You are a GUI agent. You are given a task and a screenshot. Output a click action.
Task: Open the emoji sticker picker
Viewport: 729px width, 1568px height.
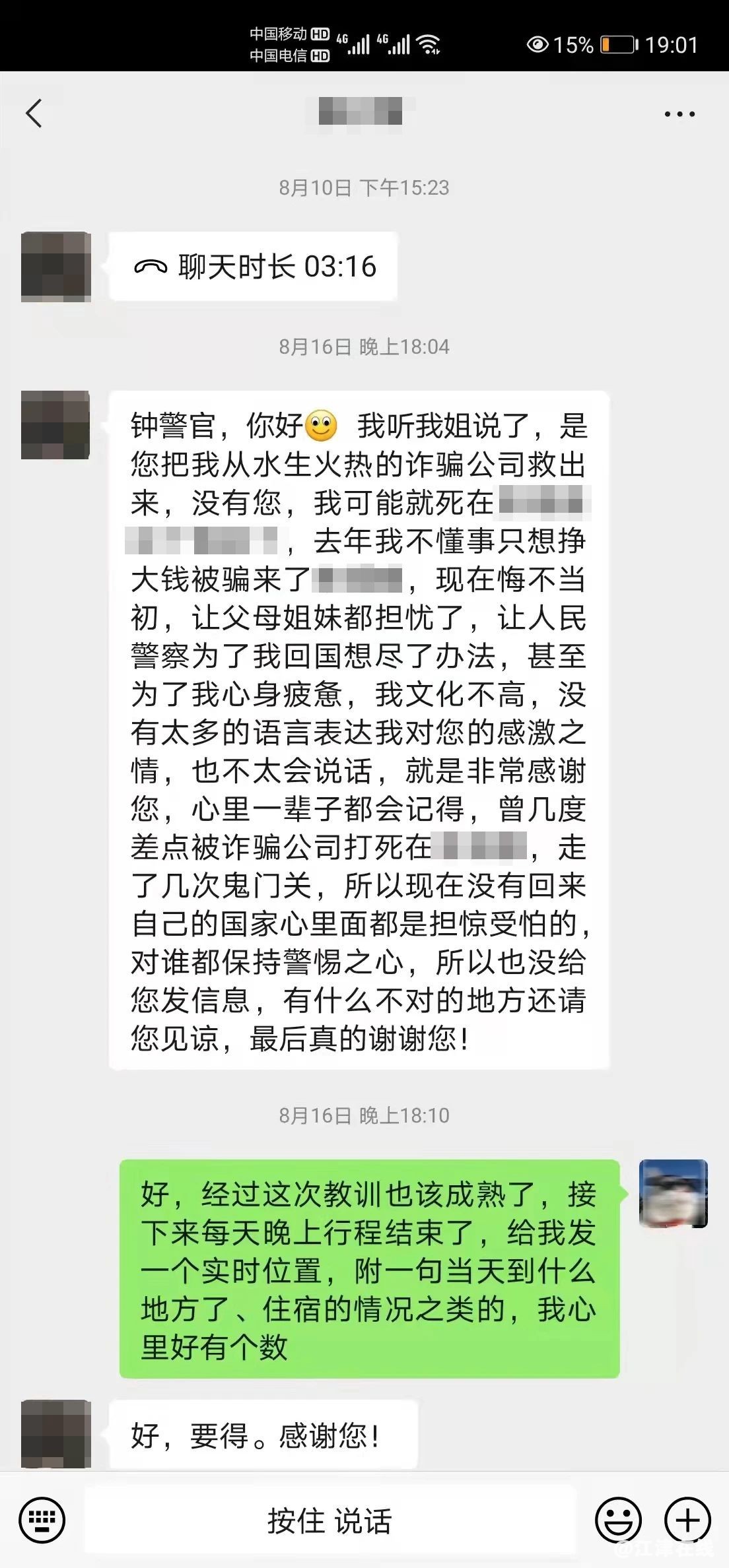pyautogui.click(x=618, y=1520)
